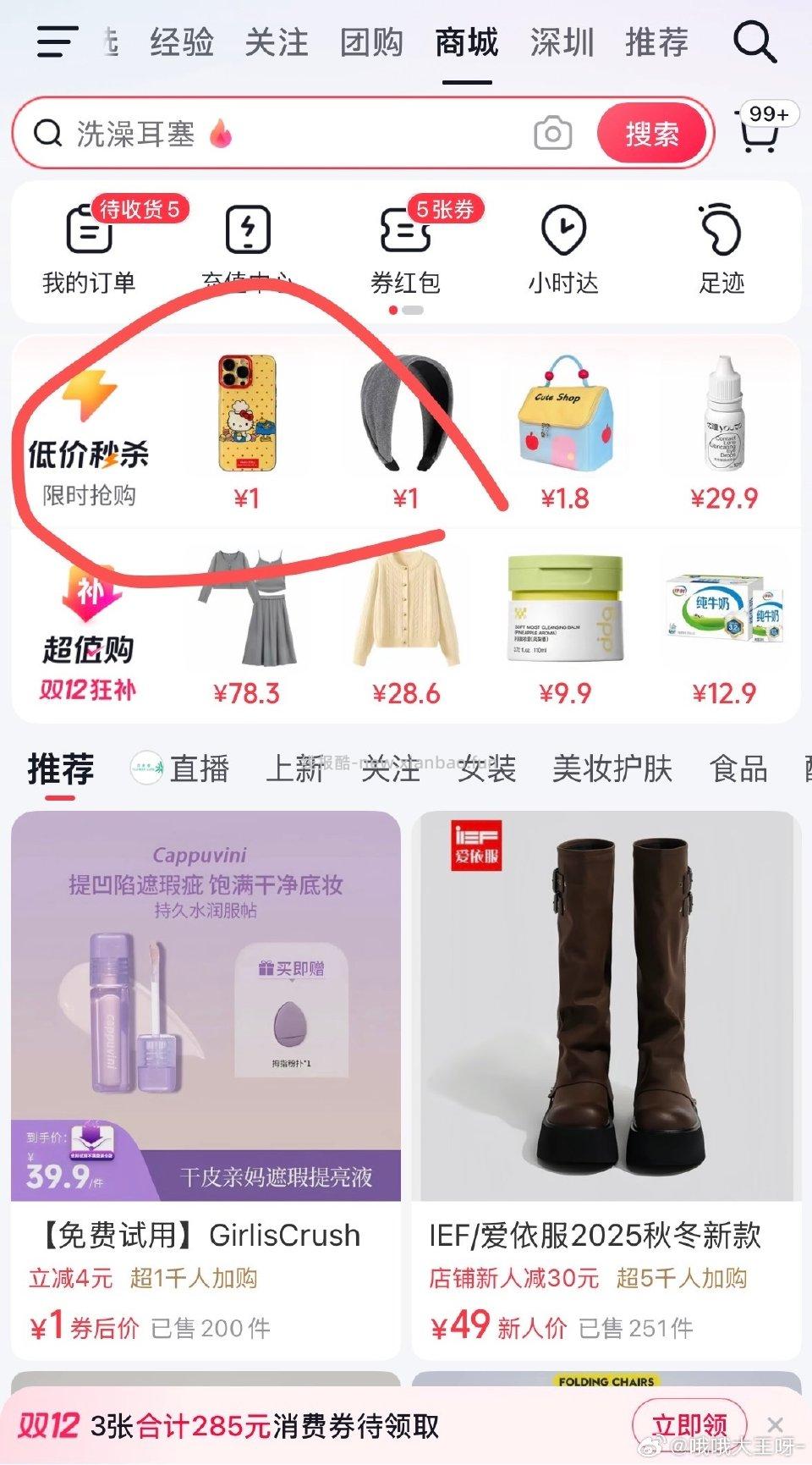Viewport: 812px width, 1465px height.
Task: Tap the search field showing 洗澡耳塞
Action: coord(254,133)
